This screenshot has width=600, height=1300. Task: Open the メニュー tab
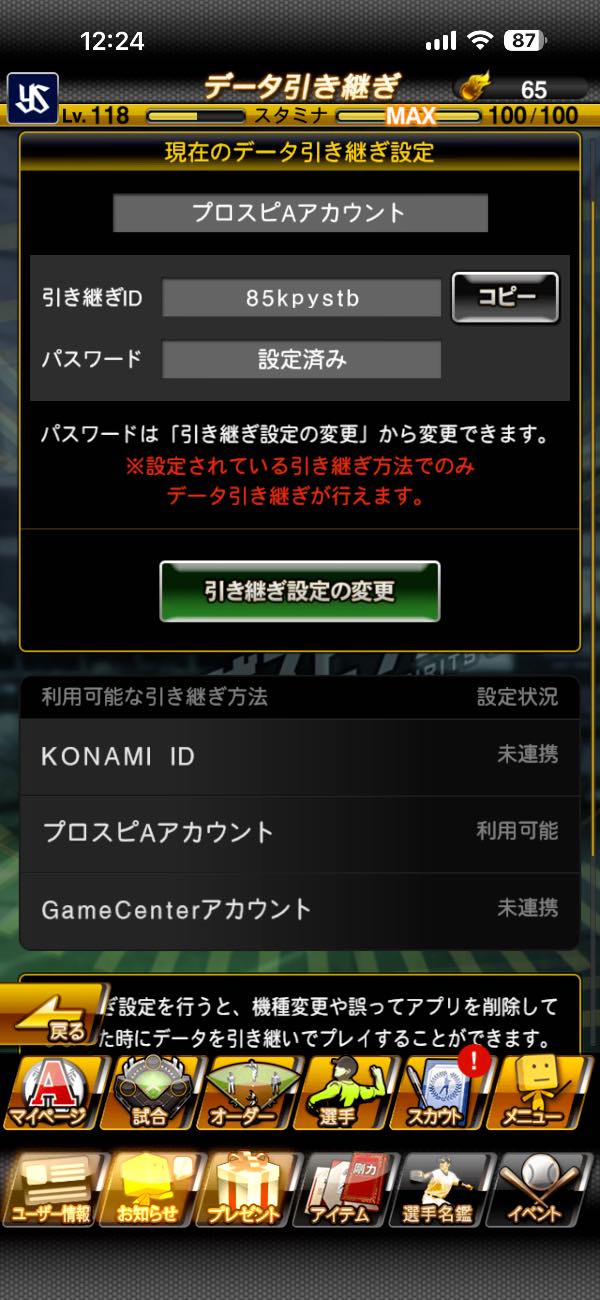[545, 1093]
